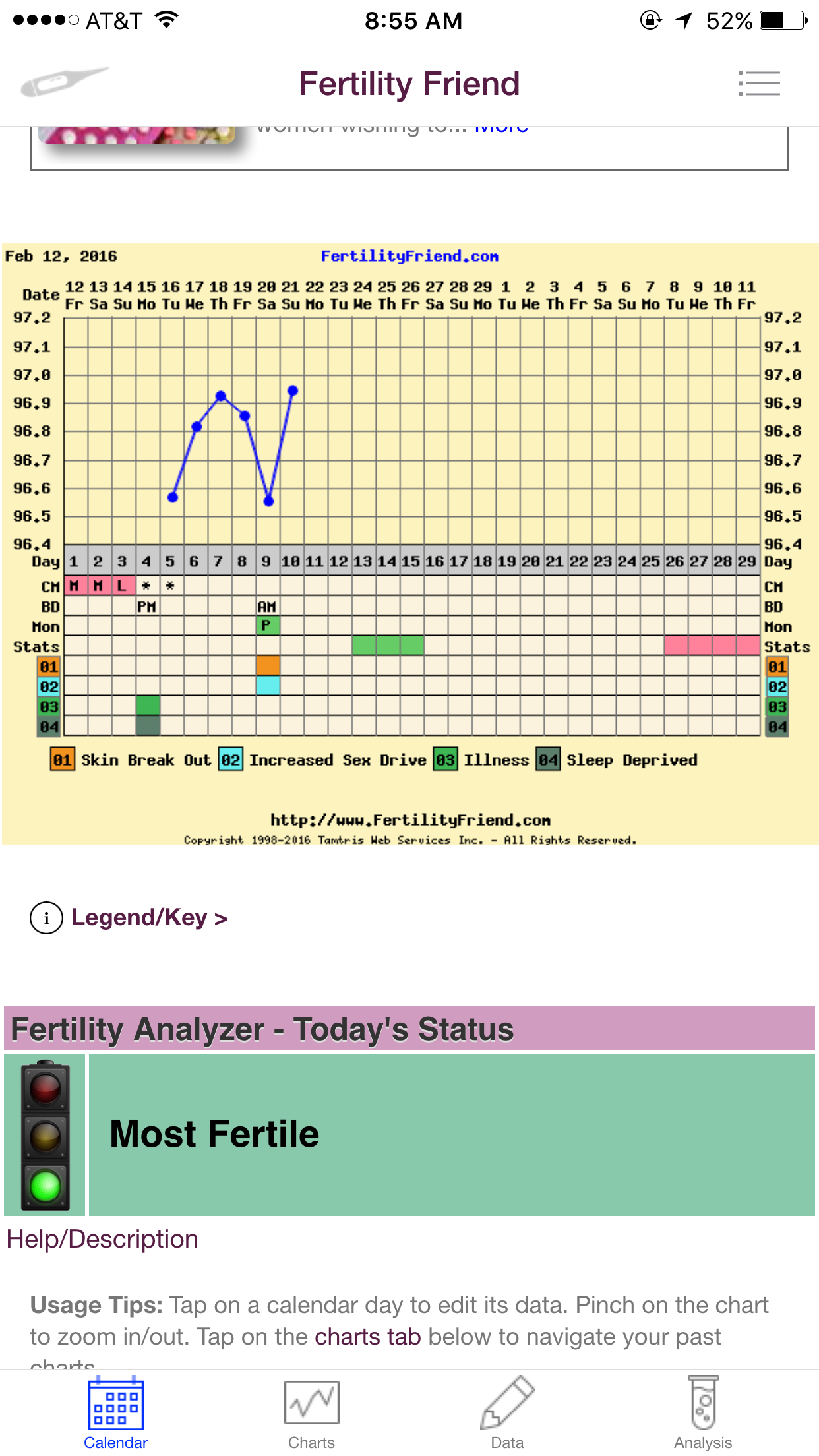Switch to the Calendar tab
Viewport: 819px width, 1456px height.
pyautogui.click(x=115, y=1413)
